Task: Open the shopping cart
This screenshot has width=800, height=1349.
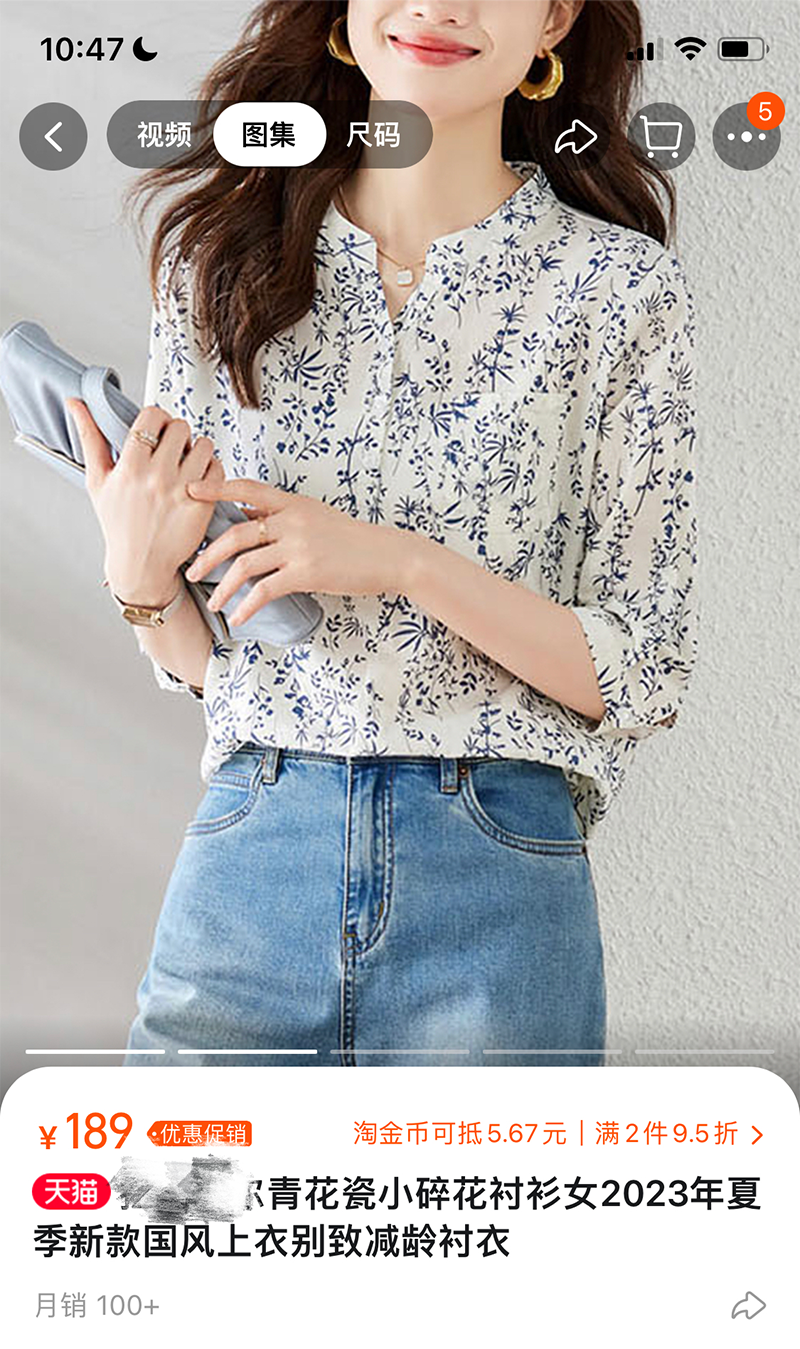Action: point(661,137)
